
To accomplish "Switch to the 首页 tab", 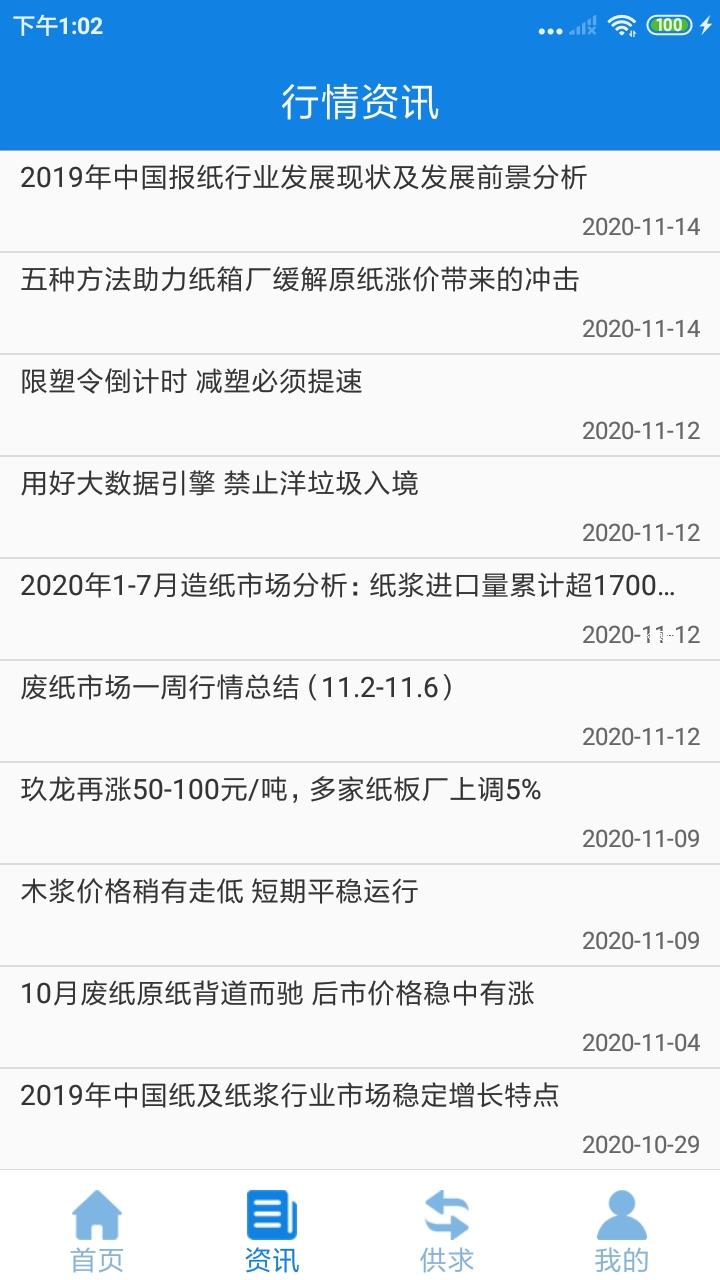I will coord(97,1230).
